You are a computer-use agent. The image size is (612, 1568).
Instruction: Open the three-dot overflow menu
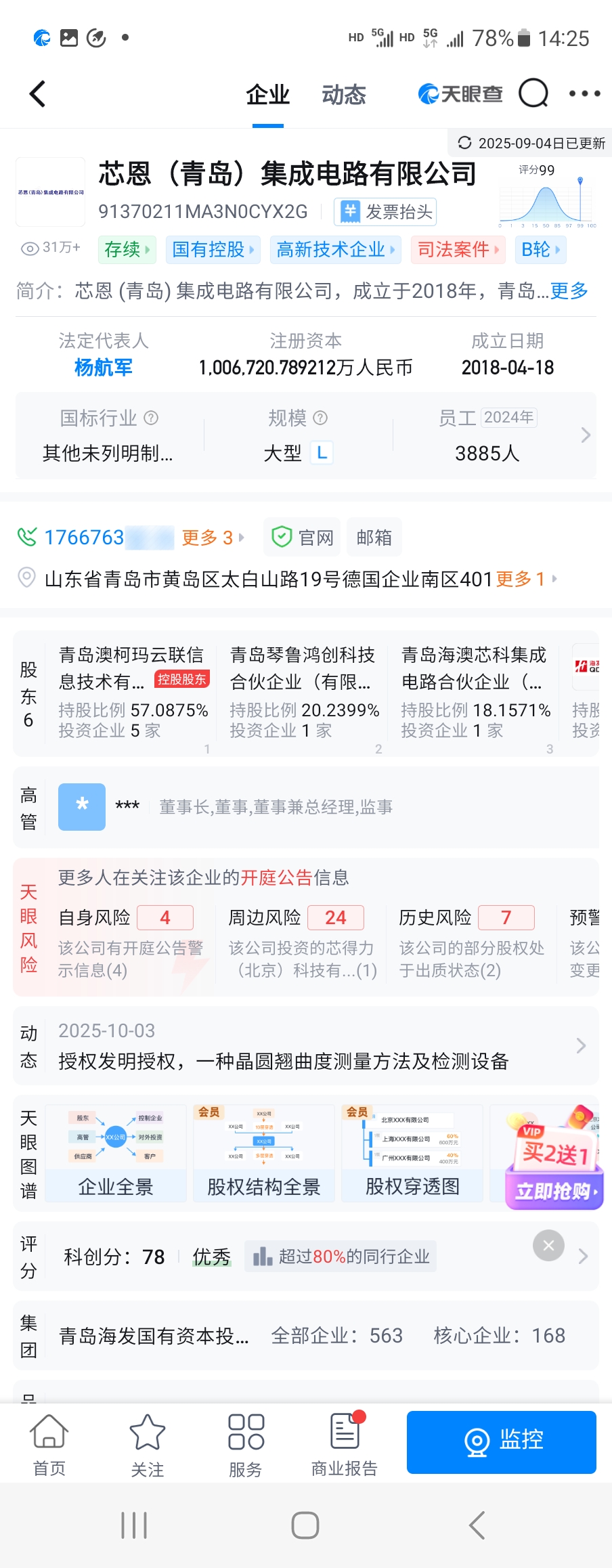(x=585, y=93)
